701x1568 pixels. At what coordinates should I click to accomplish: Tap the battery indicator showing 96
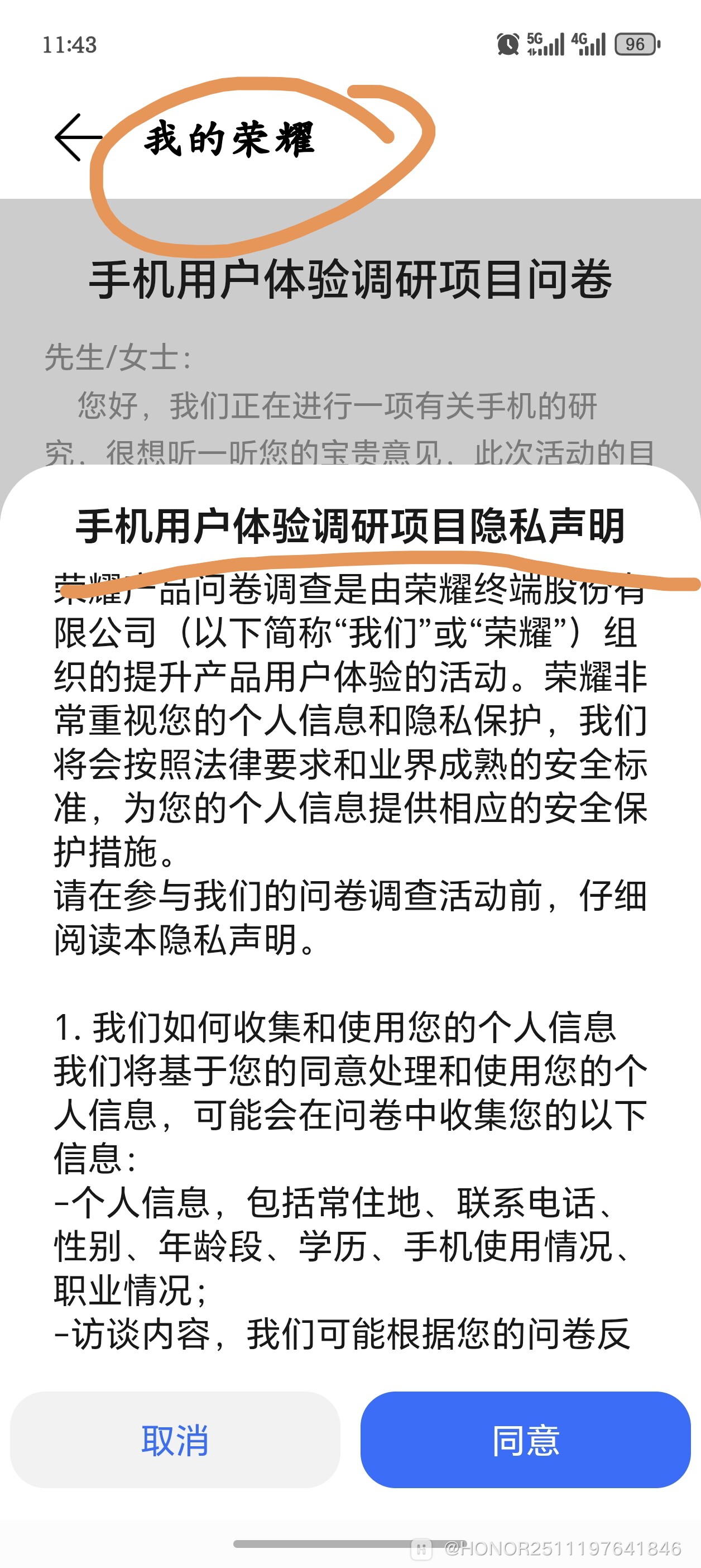tap(635, 44)
